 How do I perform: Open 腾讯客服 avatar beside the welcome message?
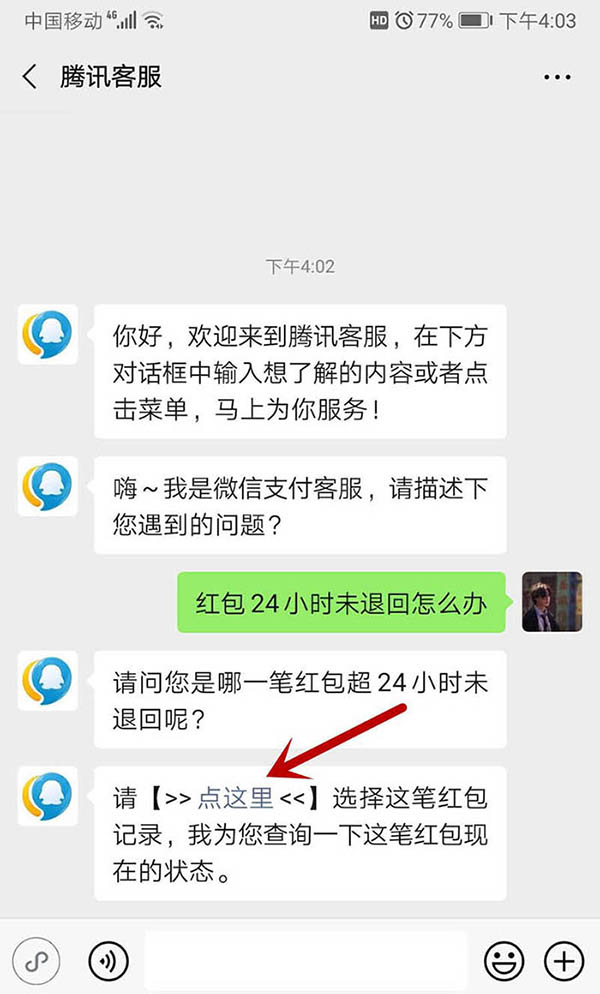45,336
